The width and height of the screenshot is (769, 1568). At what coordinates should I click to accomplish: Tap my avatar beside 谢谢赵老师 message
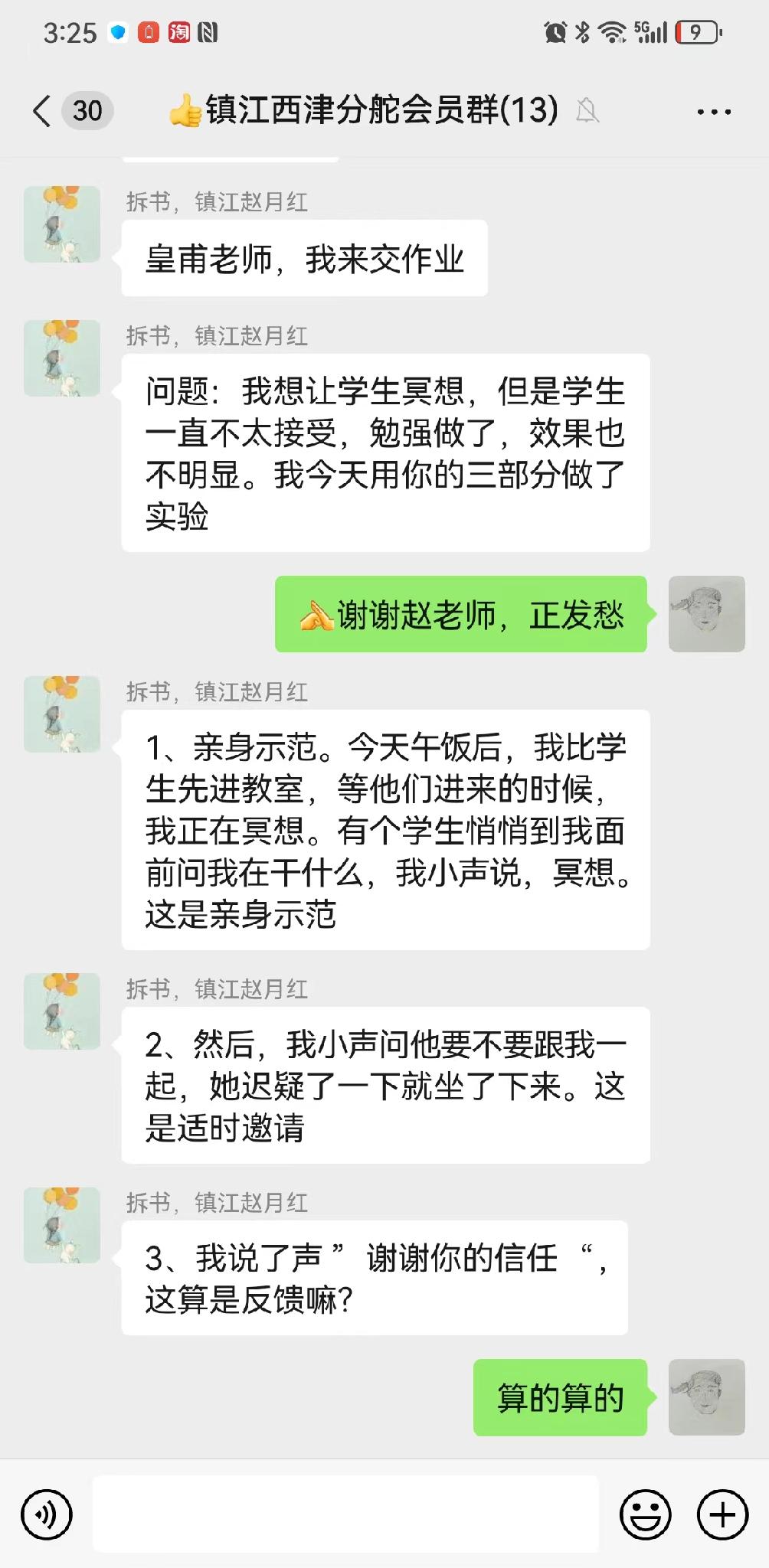coord(706,614)
